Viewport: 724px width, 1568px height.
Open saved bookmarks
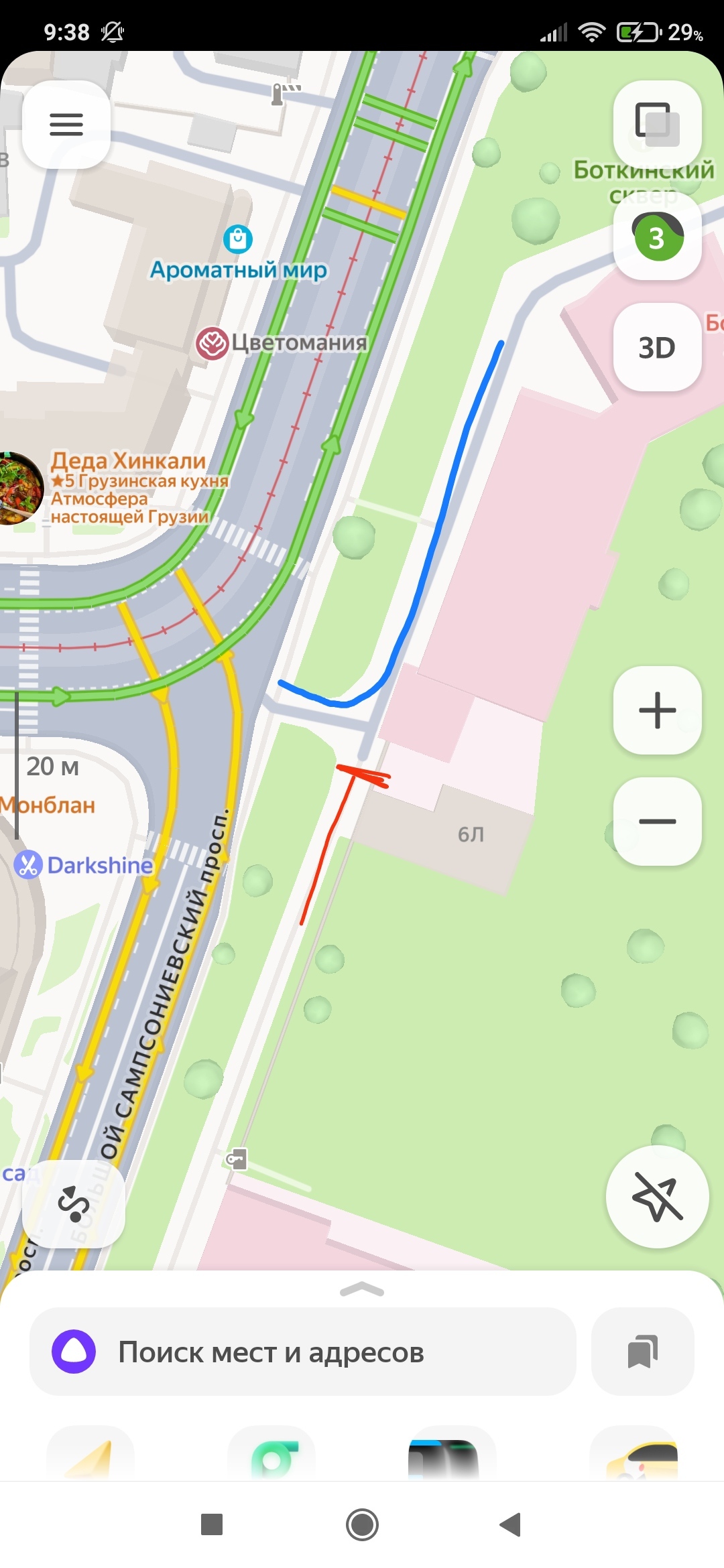(x=642, y=1352)
